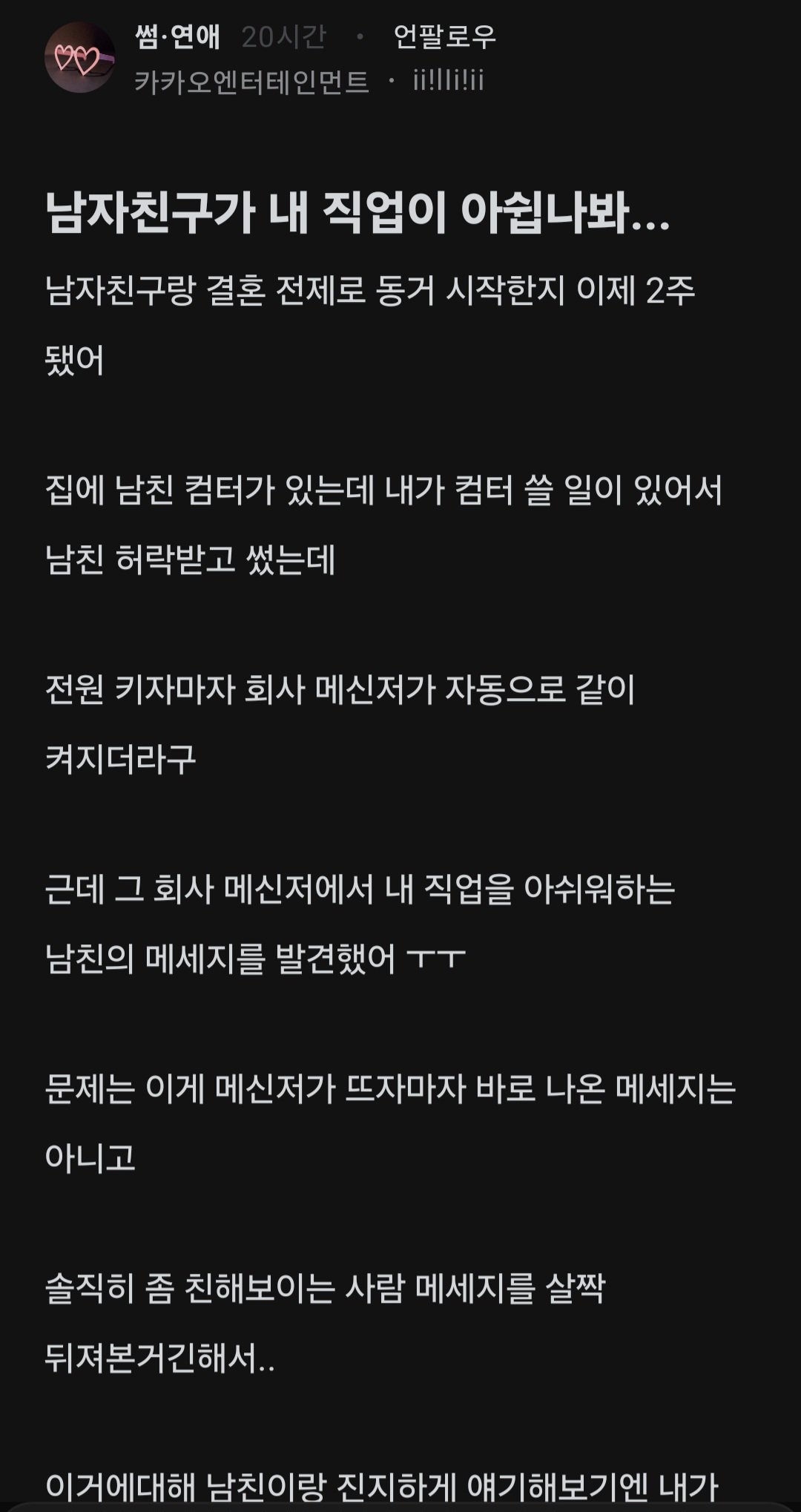Open the 썸·연애 topic channel
This screenshot has height=1512, width=801.
178,37
